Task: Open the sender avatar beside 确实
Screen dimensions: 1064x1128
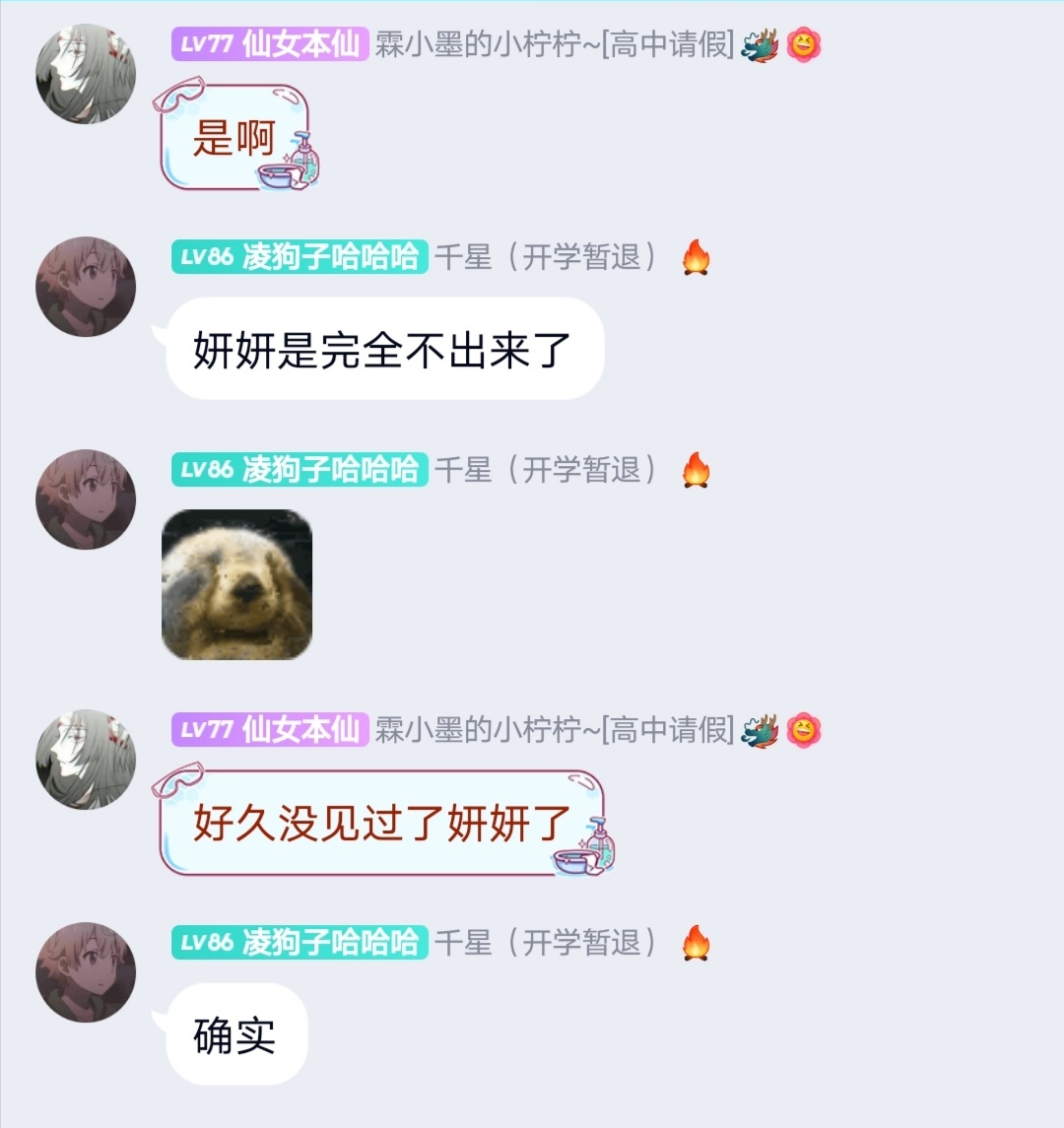Action: (x=86, y=972)
